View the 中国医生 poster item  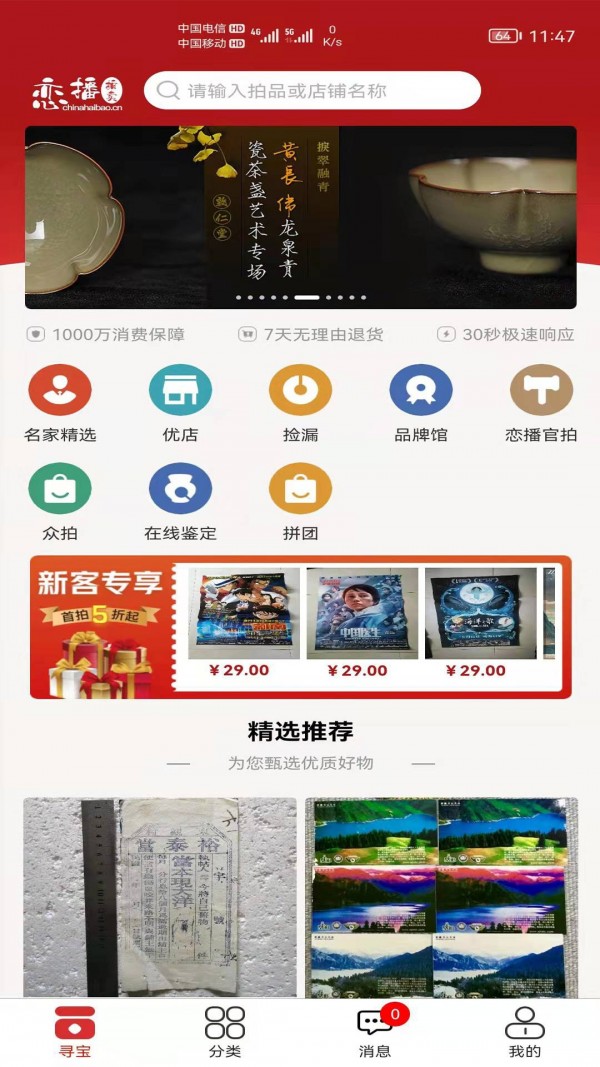click(x=361, y=625)
